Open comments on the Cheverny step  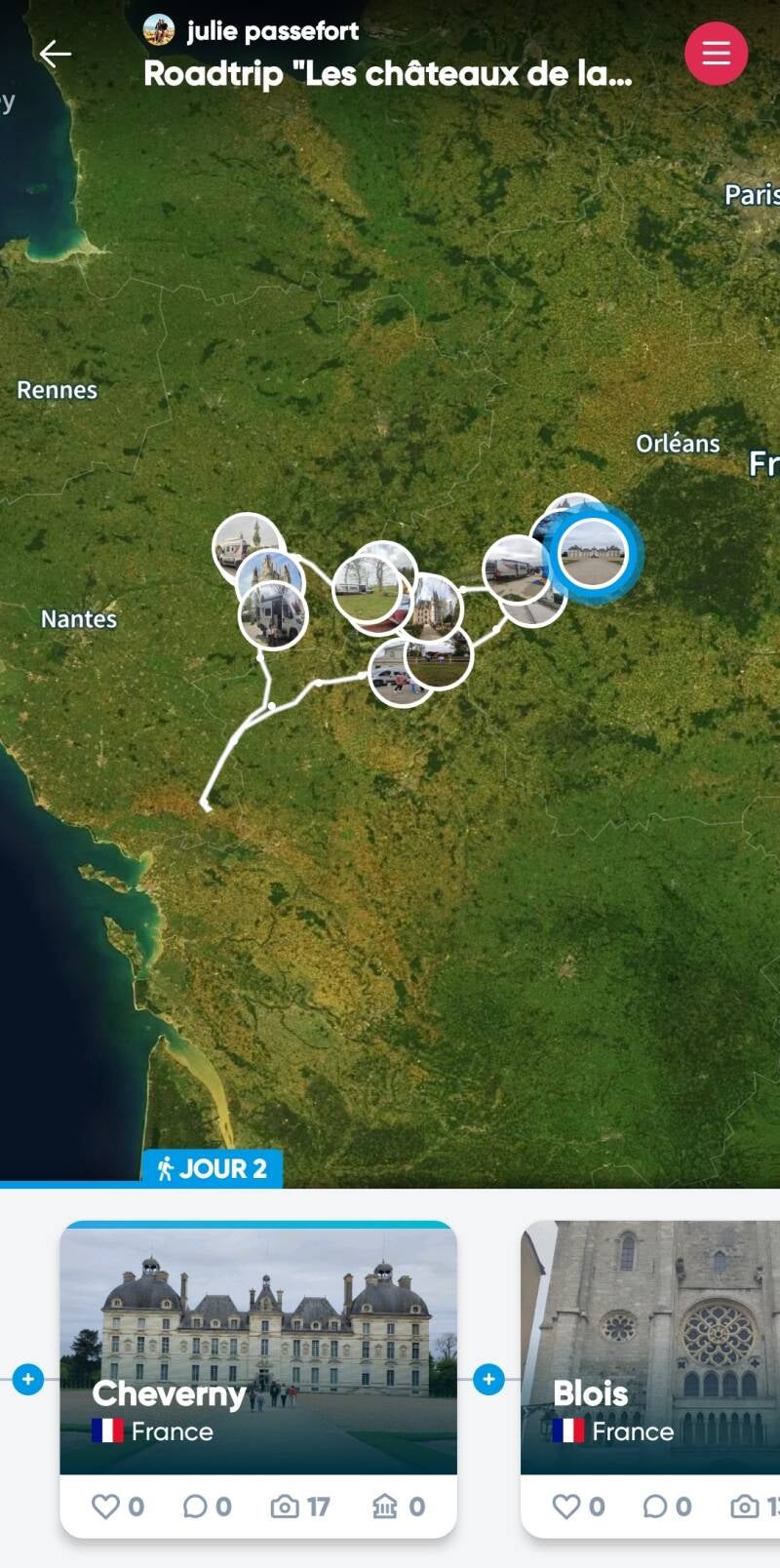pyautogui.click(x=207, y=1507)
